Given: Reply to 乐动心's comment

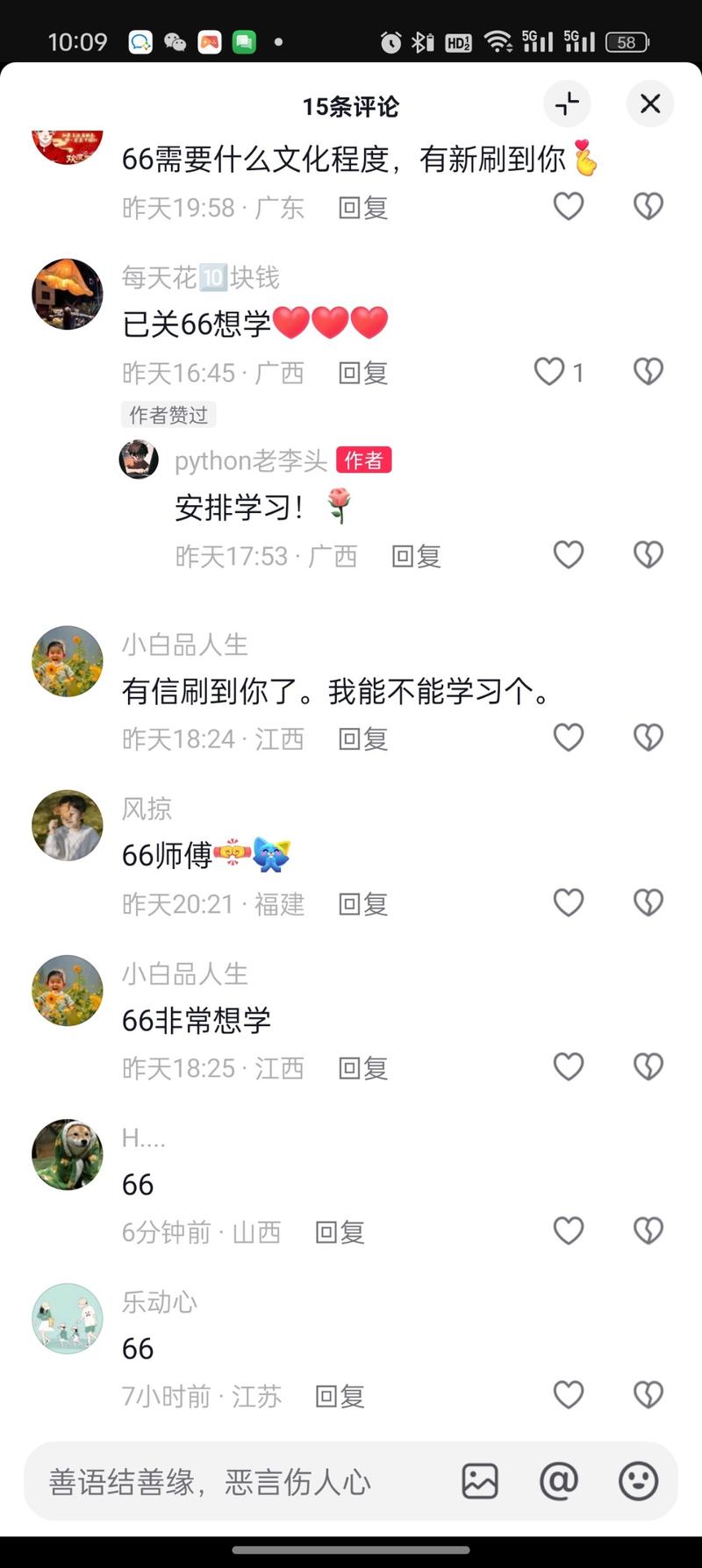Looking at the screenshot, I should click(x=340, y=1396).
